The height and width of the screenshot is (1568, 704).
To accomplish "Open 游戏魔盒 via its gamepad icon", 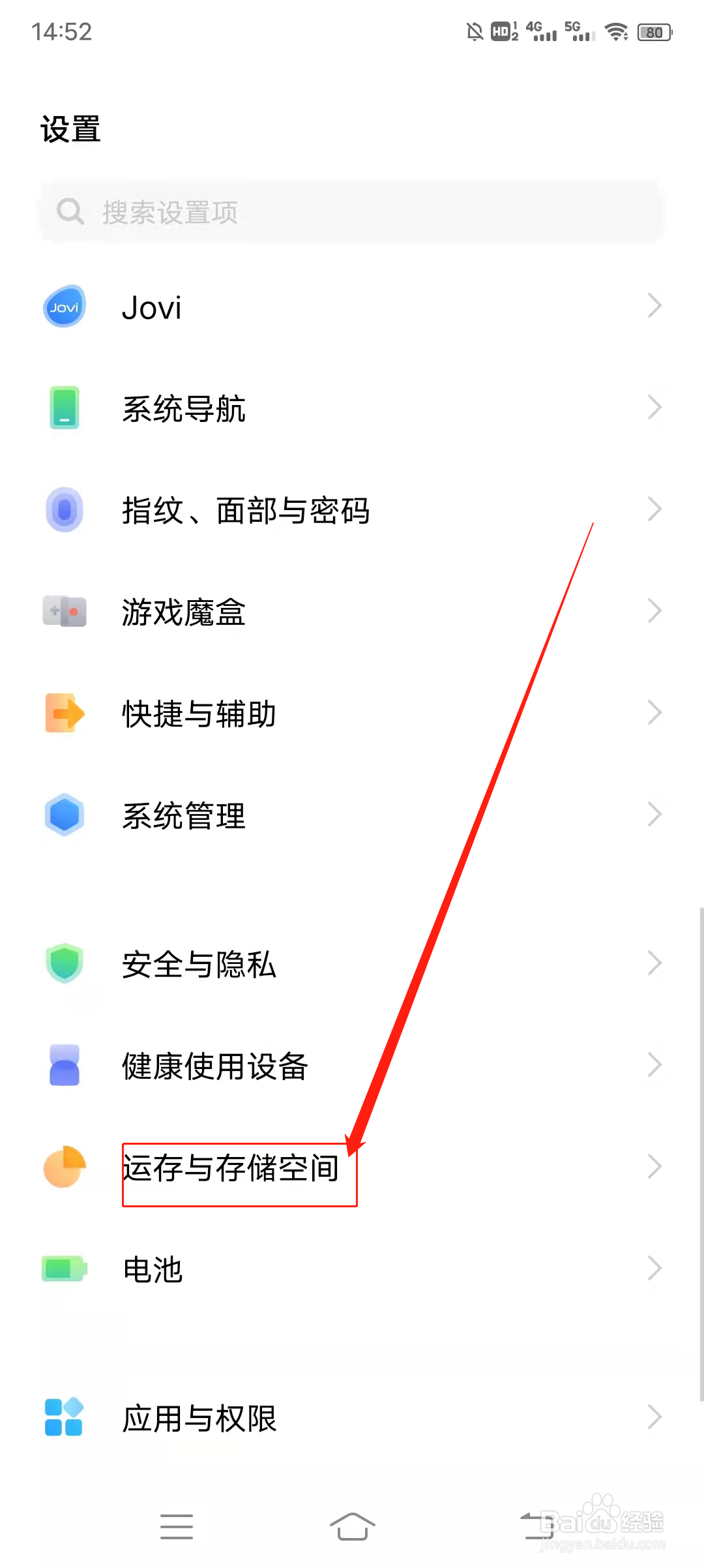I will (x=64, y=612).
